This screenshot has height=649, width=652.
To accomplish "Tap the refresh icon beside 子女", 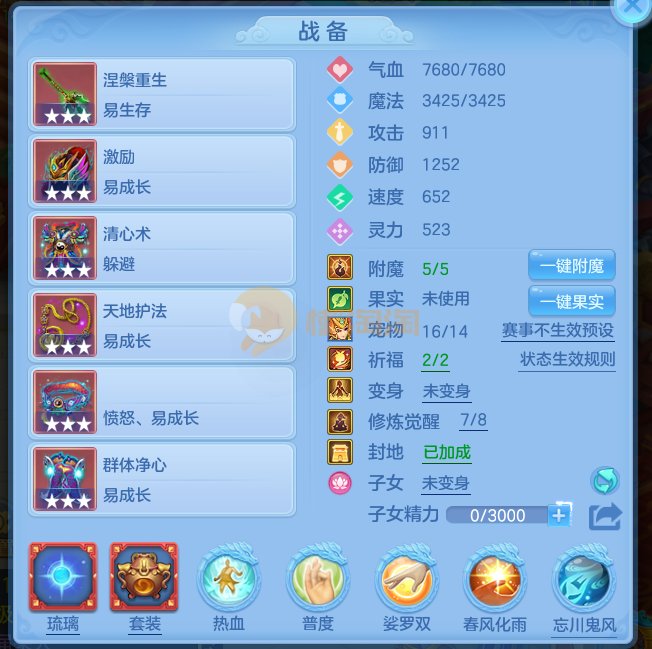I will click(x=604, y=481).
